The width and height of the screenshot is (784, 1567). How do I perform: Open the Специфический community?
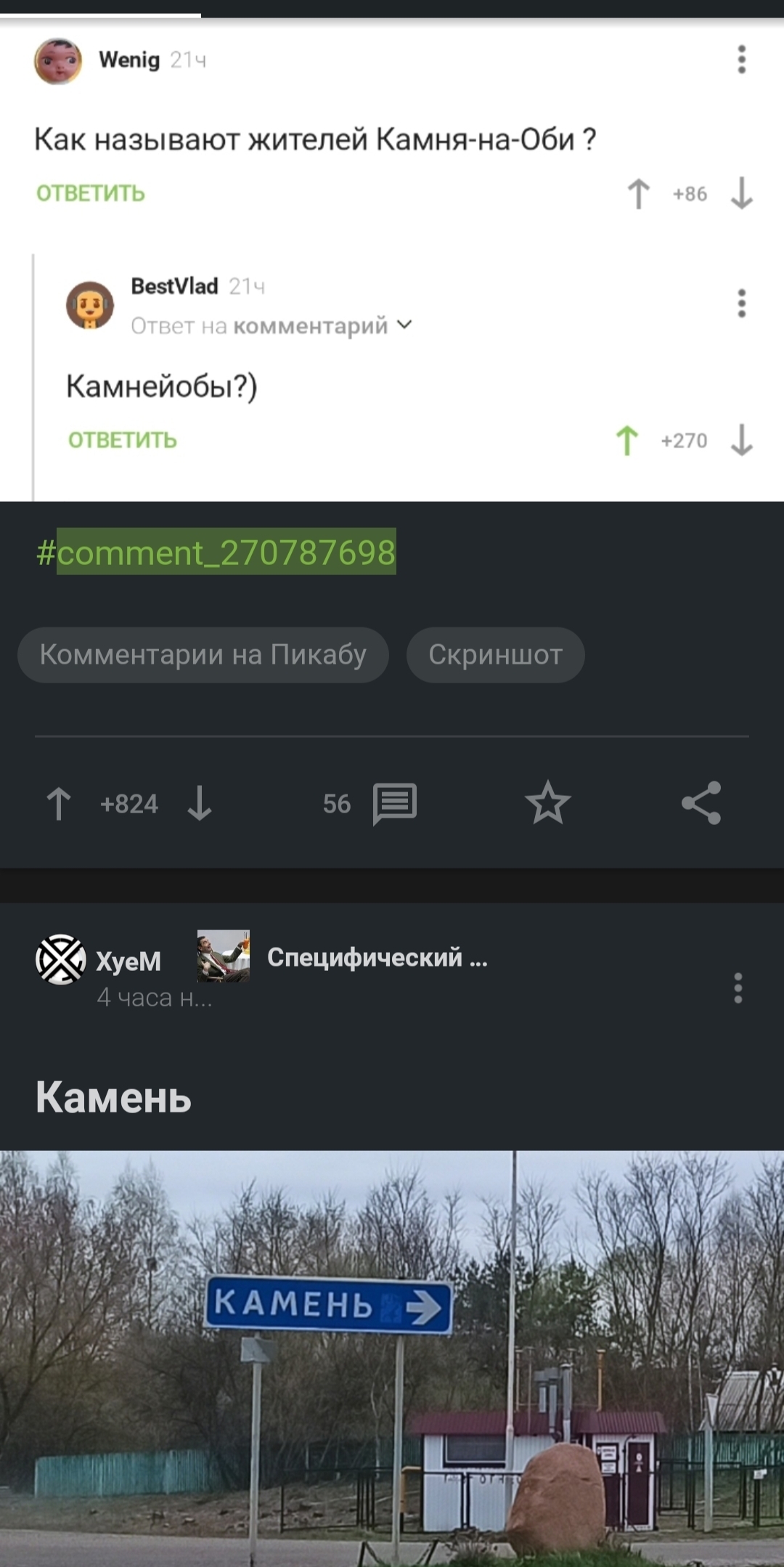click(376, 958)
